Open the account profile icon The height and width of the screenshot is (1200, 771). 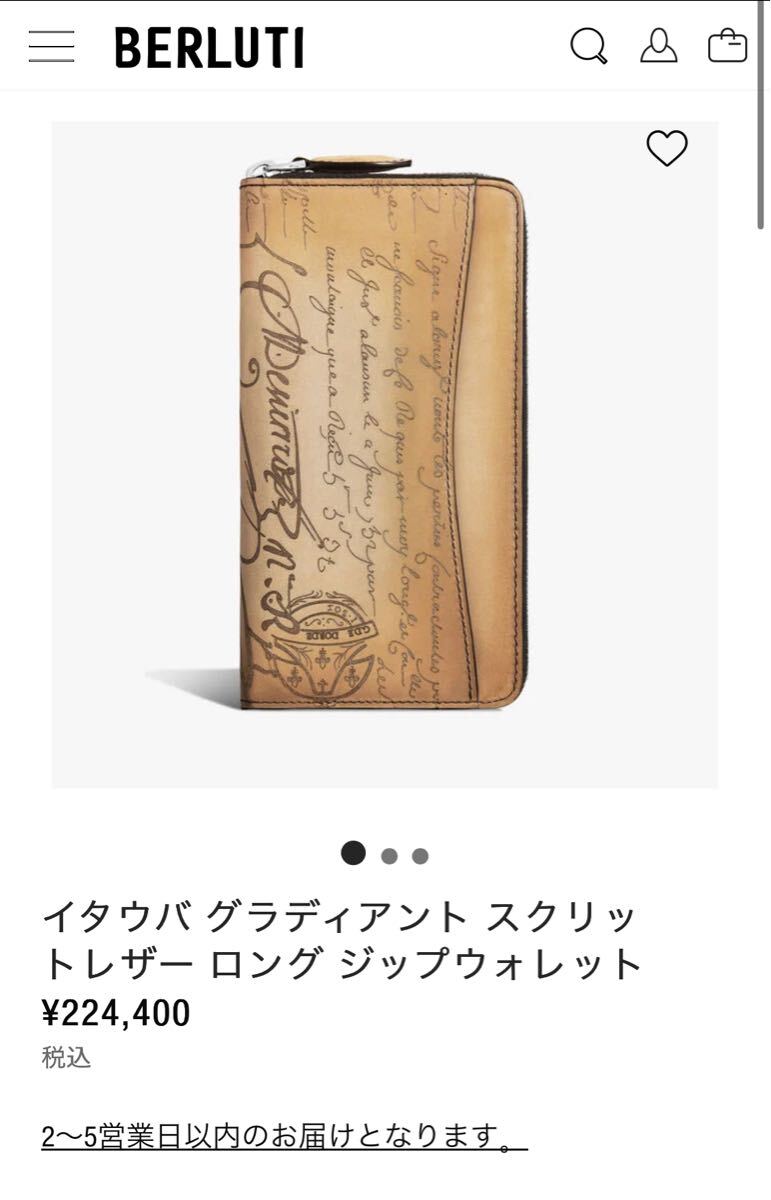pyautogui.click(x=659, y=46)
